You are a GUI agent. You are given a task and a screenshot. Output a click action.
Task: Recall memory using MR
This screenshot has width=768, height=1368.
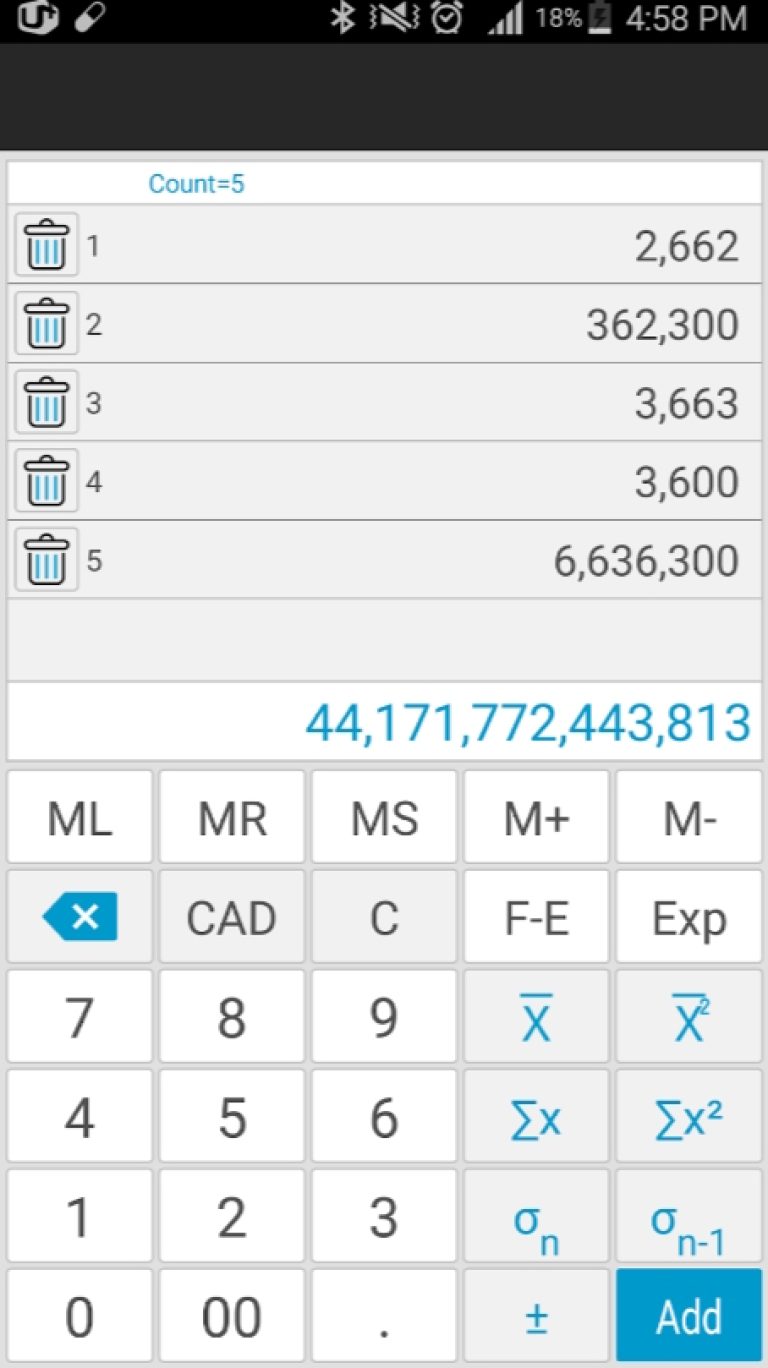(x=231, y=817)
